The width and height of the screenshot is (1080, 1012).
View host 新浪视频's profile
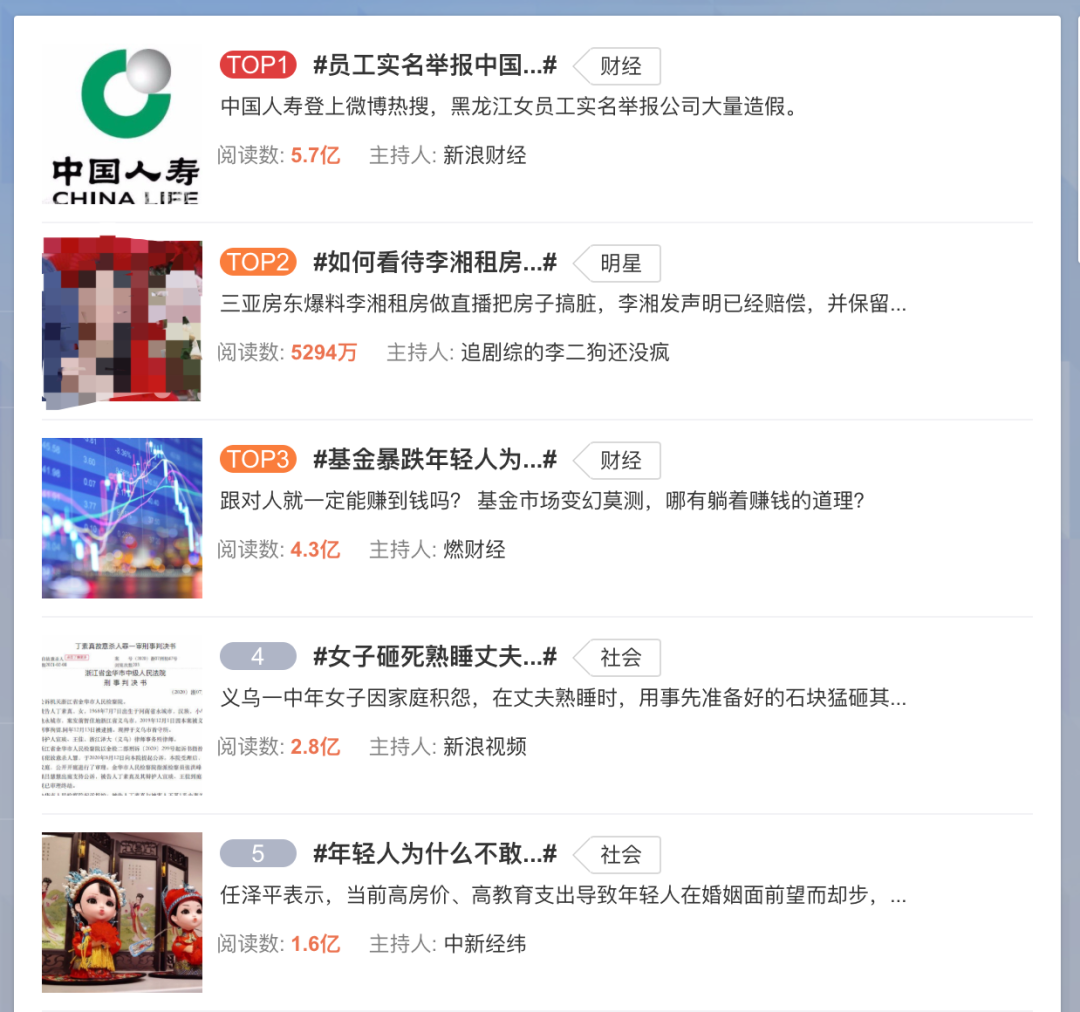[484, 746]
